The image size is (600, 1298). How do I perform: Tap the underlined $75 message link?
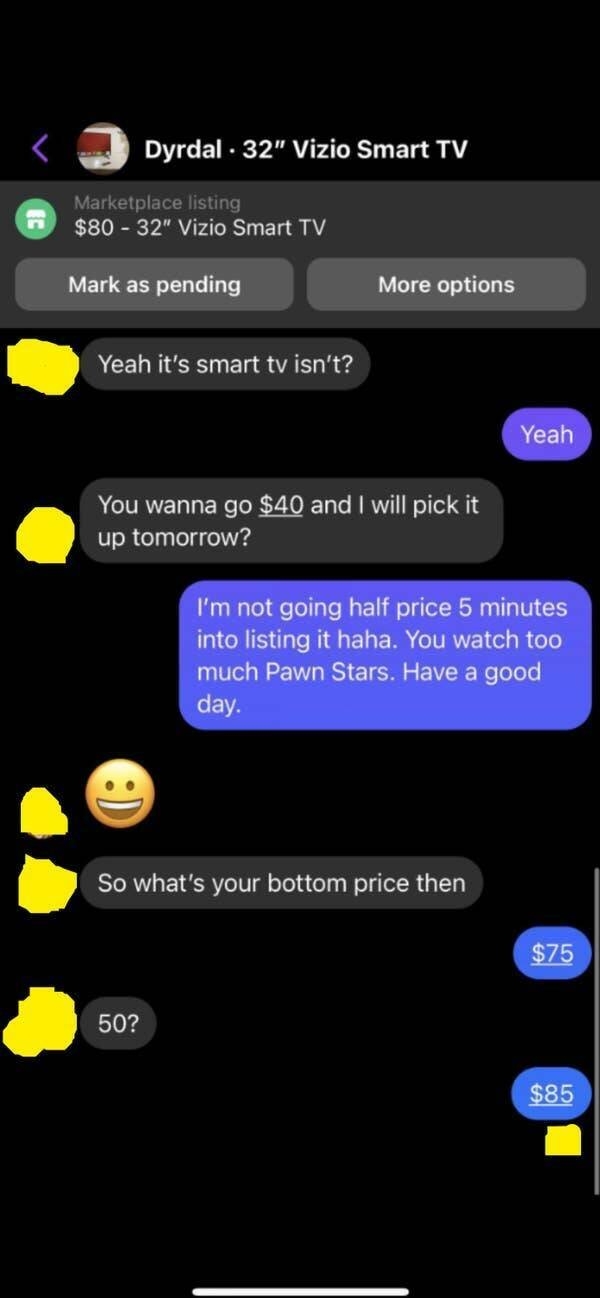[552, 953]
